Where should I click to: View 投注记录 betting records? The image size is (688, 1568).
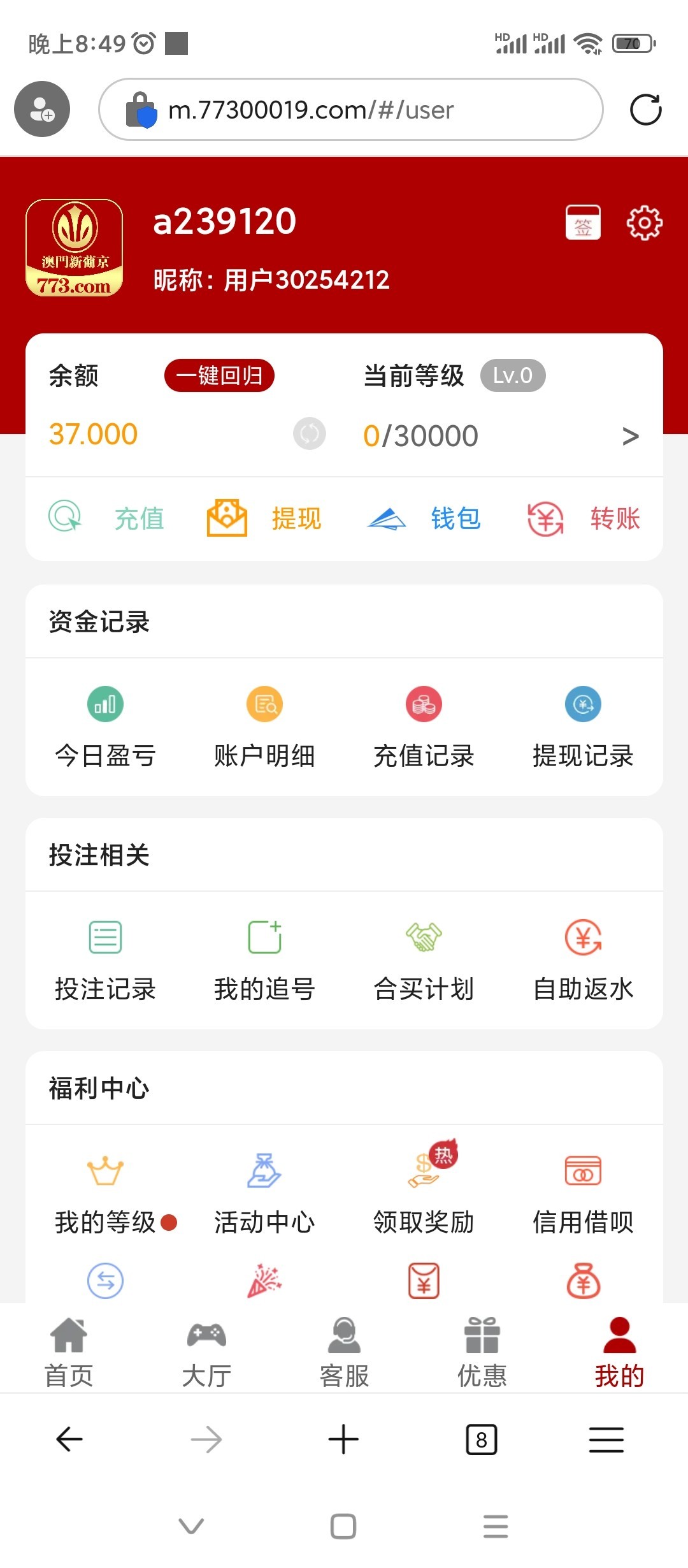[105, 960]
